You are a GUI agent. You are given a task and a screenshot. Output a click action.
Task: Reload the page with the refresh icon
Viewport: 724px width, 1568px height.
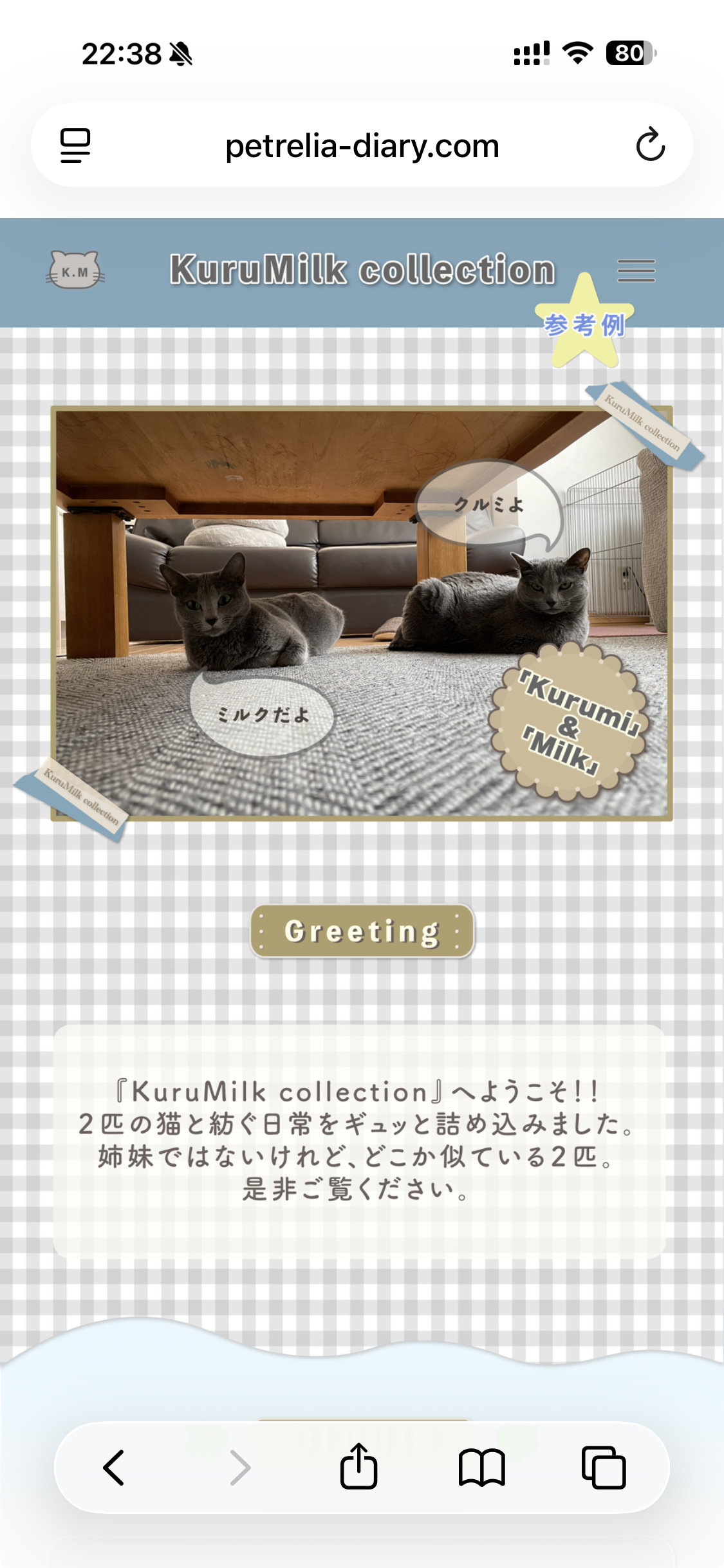coord(650,145)
